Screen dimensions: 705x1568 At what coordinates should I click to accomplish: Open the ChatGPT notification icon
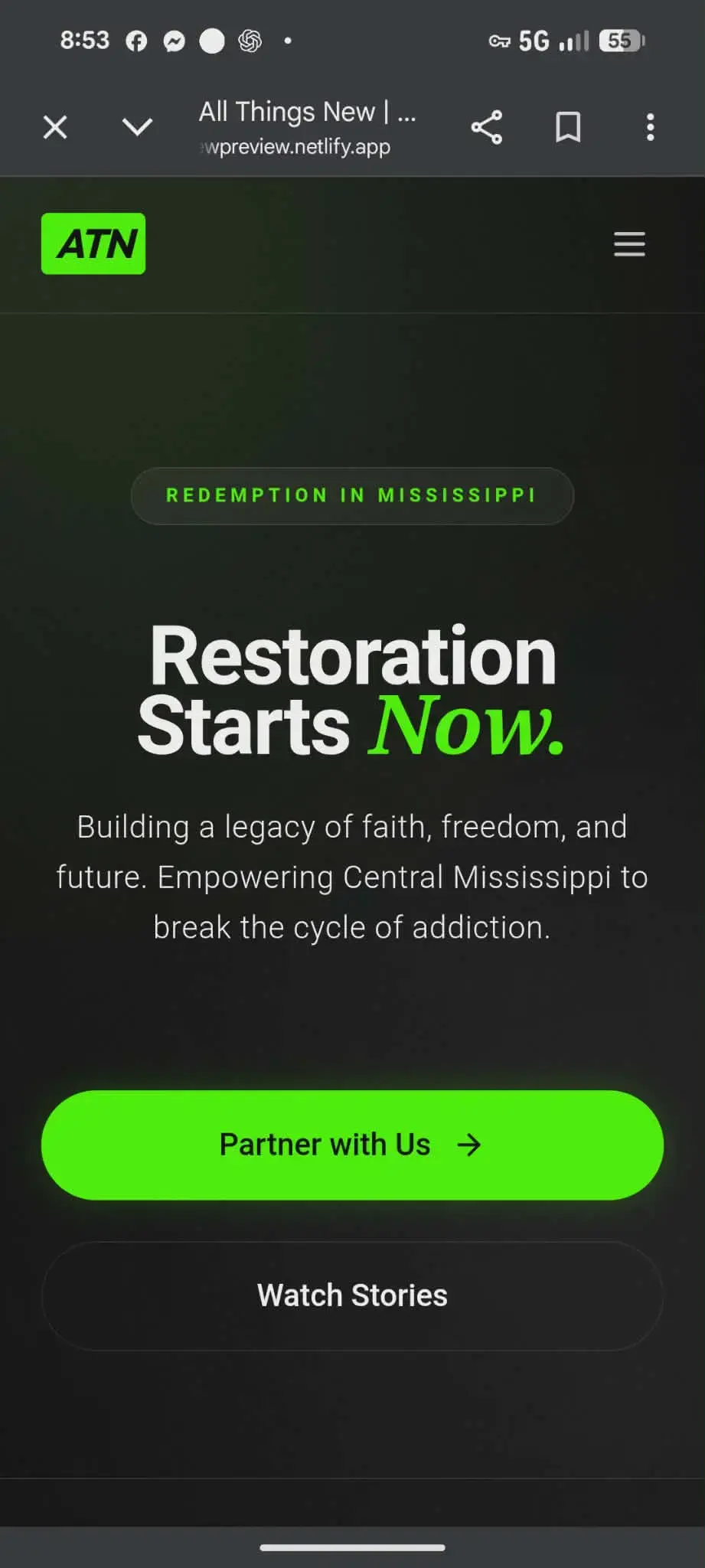(x=250, y=41)
